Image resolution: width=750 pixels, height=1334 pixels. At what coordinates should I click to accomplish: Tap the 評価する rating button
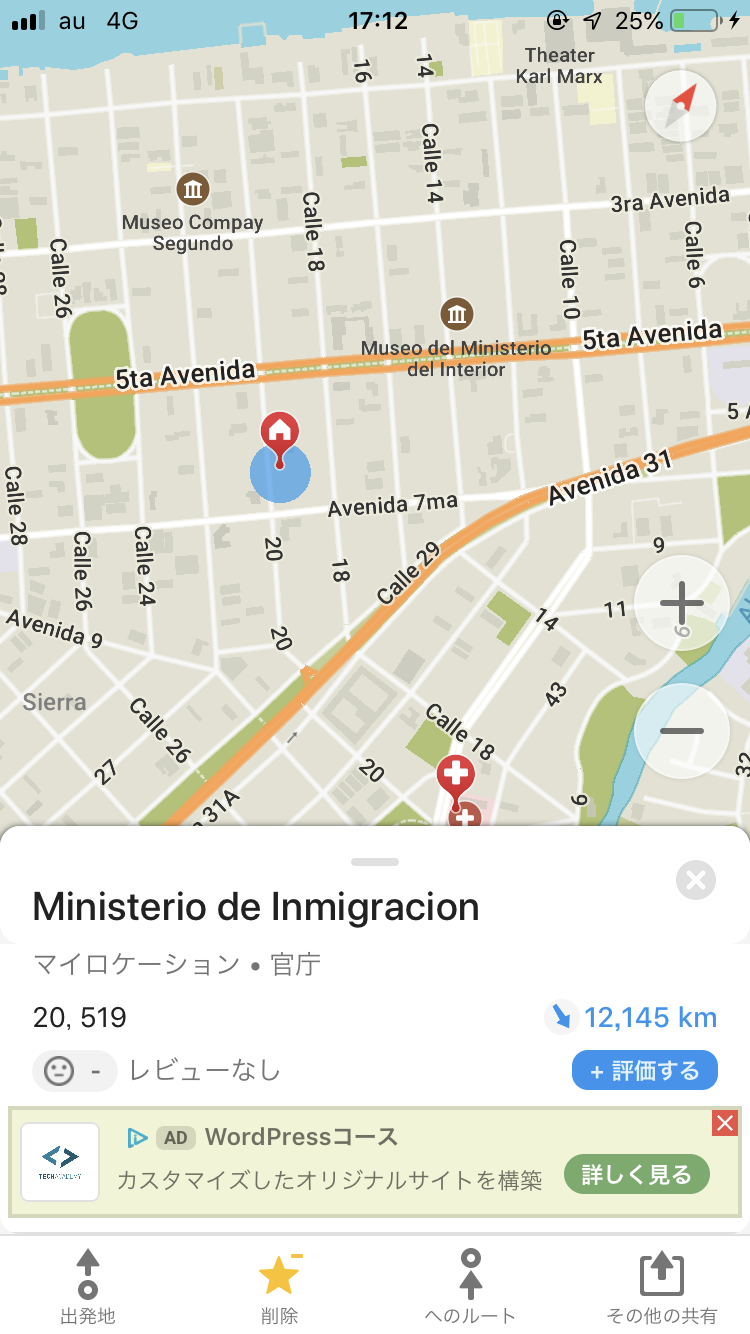645,1071
